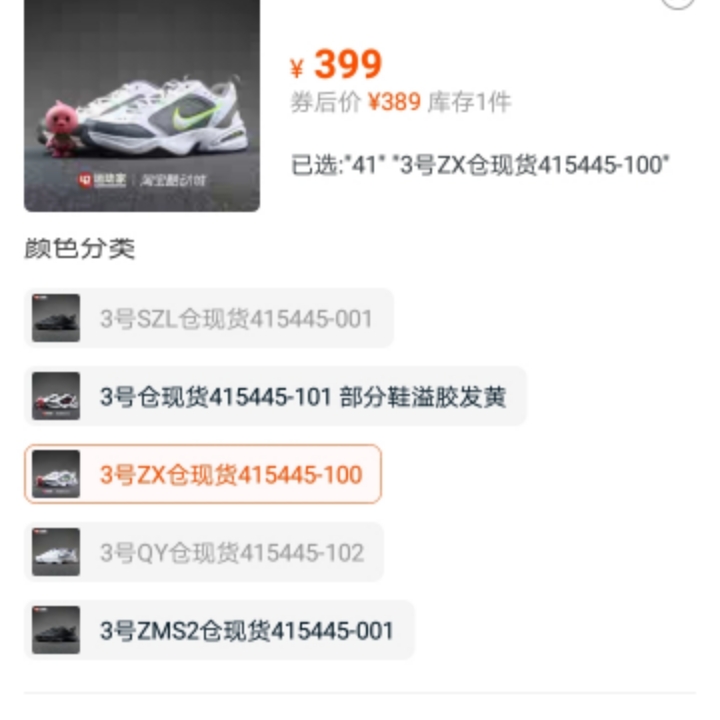This screenshot has height=720, width=720.
Task: Select the 3号SZL仓现货415445-001 option
Action: point(208,318)
